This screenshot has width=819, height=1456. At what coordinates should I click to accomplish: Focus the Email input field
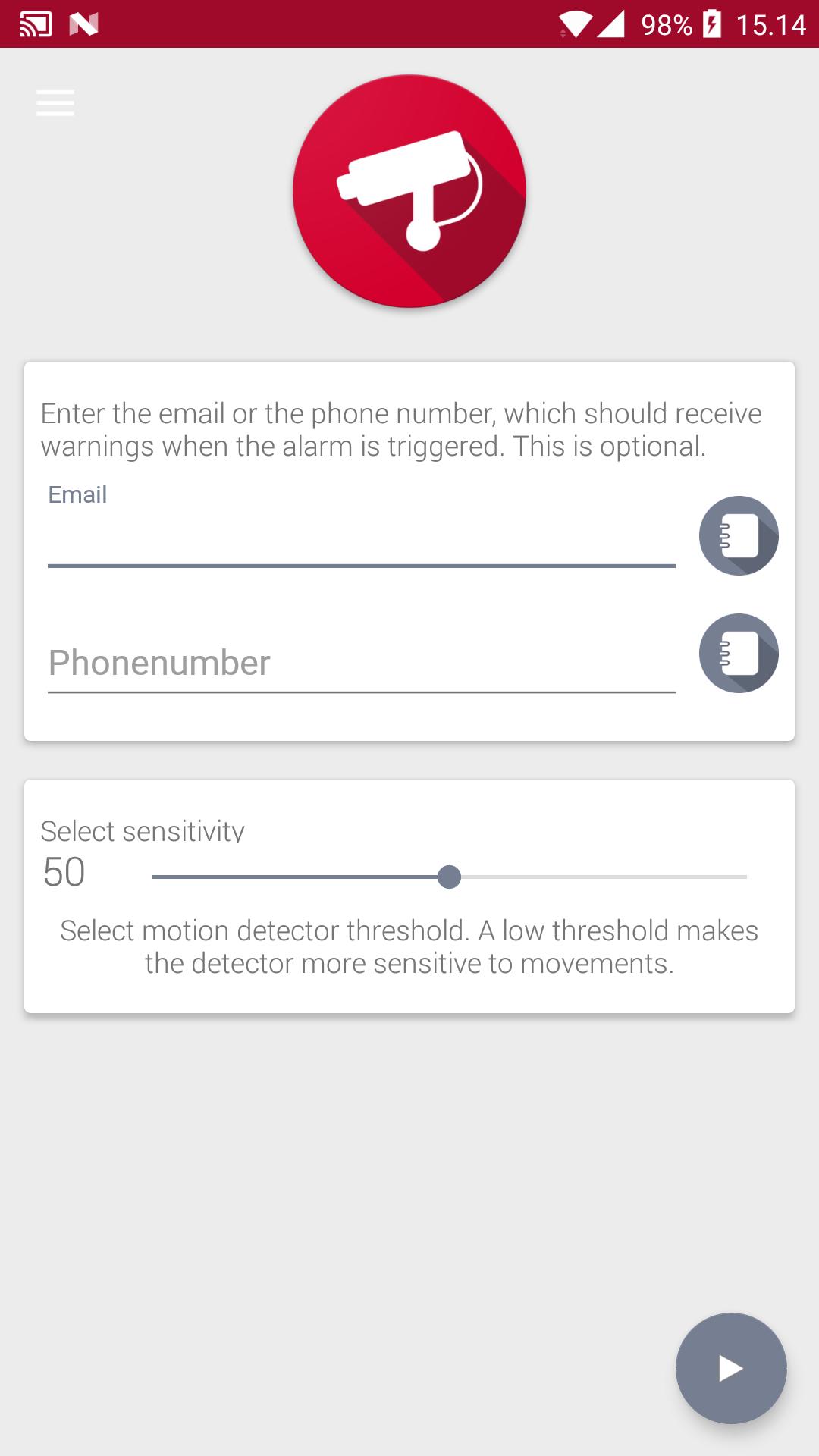361,540
